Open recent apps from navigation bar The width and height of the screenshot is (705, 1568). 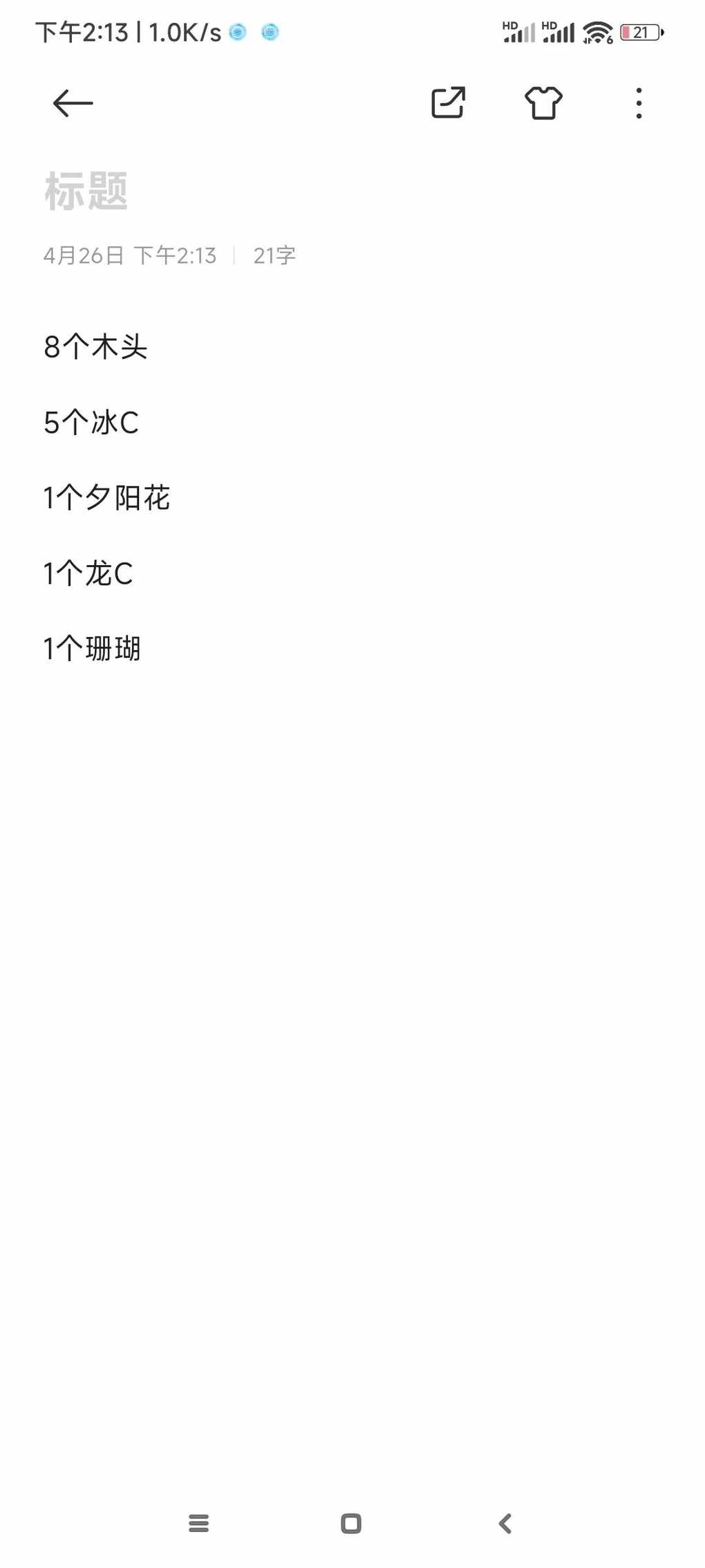tap(199, 1523)
